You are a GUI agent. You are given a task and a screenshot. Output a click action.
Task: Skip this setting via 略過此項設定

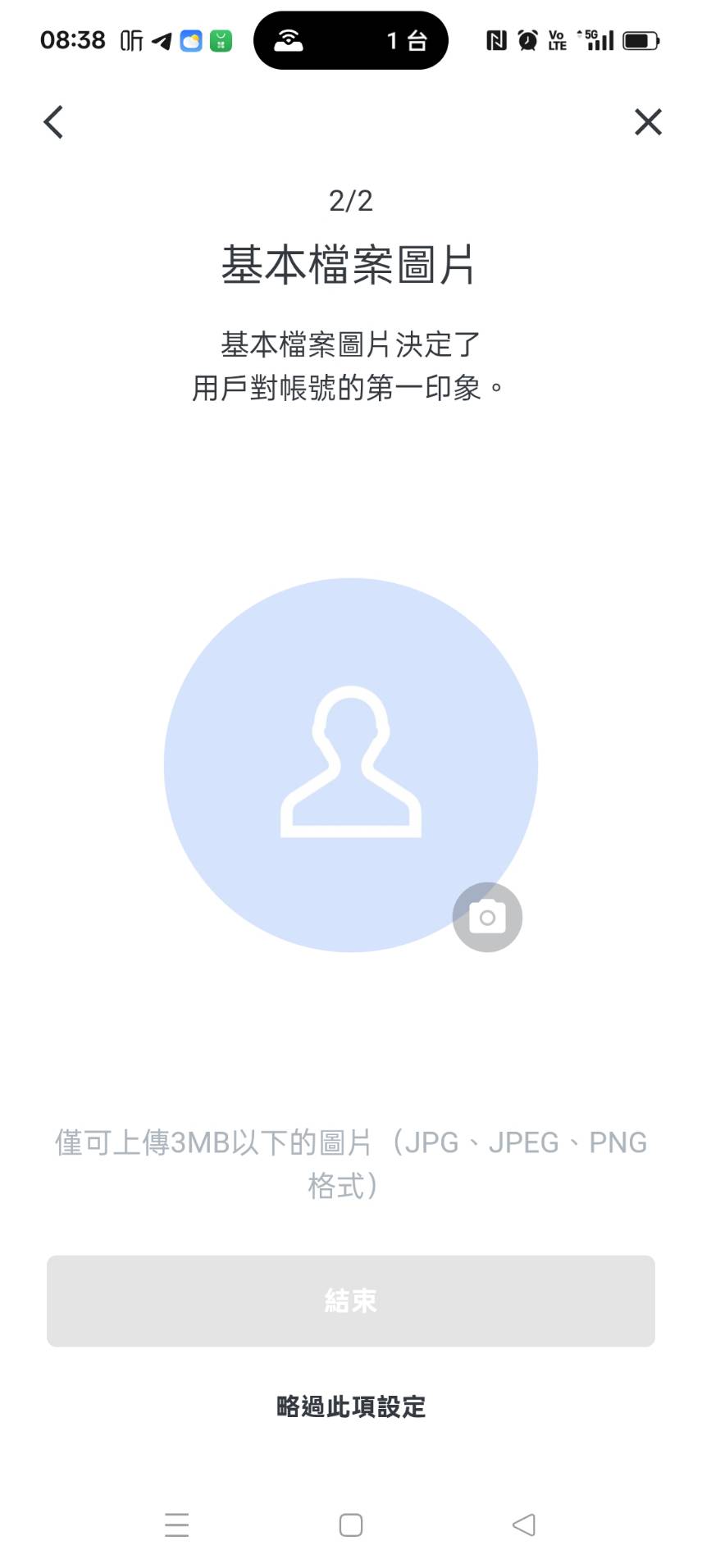(351, 1406)
